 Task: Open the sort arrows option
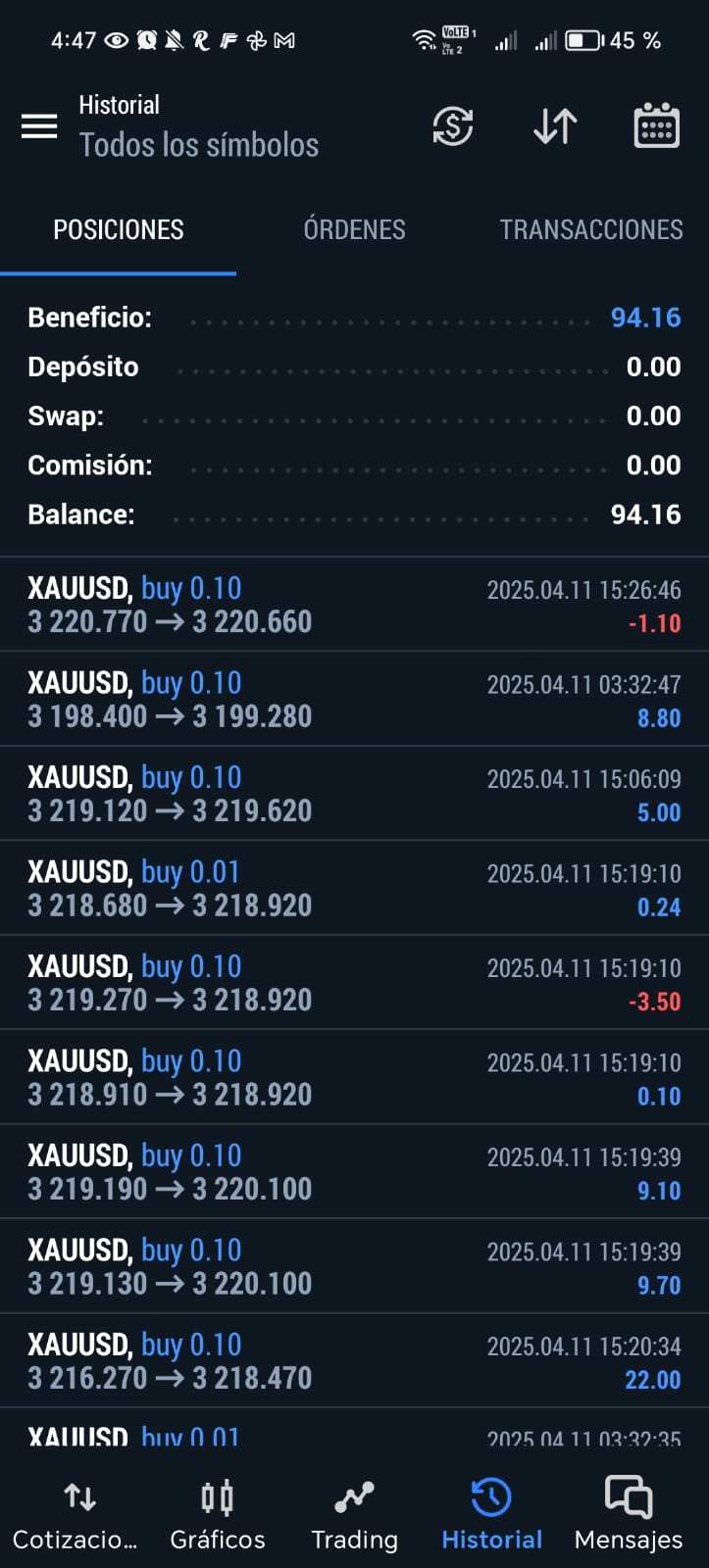coord(555,126)
